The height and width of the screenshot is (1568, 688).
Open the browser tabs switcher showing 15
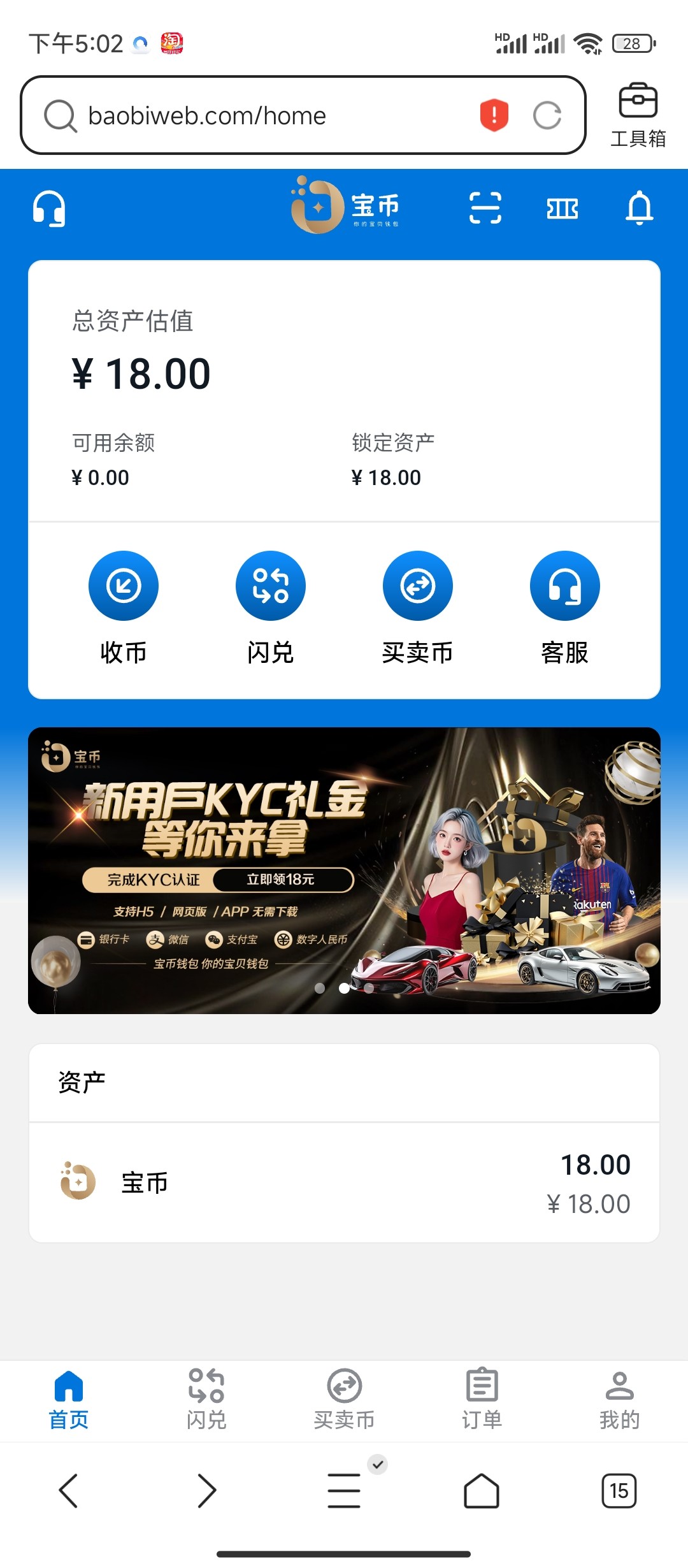click(619, 1490)
